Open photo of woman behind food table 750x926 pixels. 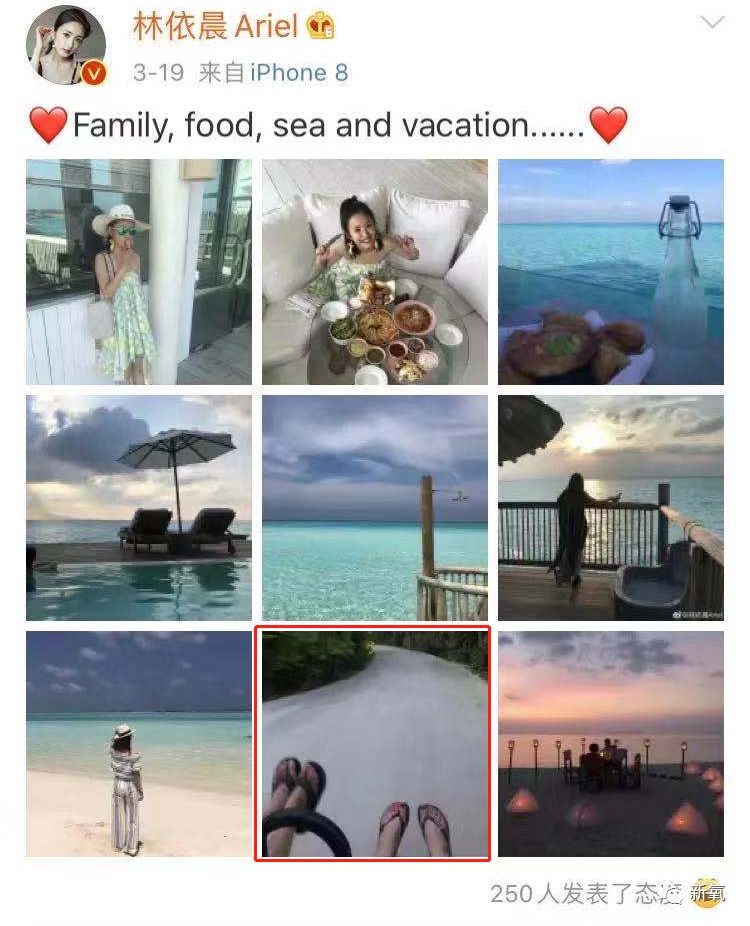point(375,272)
